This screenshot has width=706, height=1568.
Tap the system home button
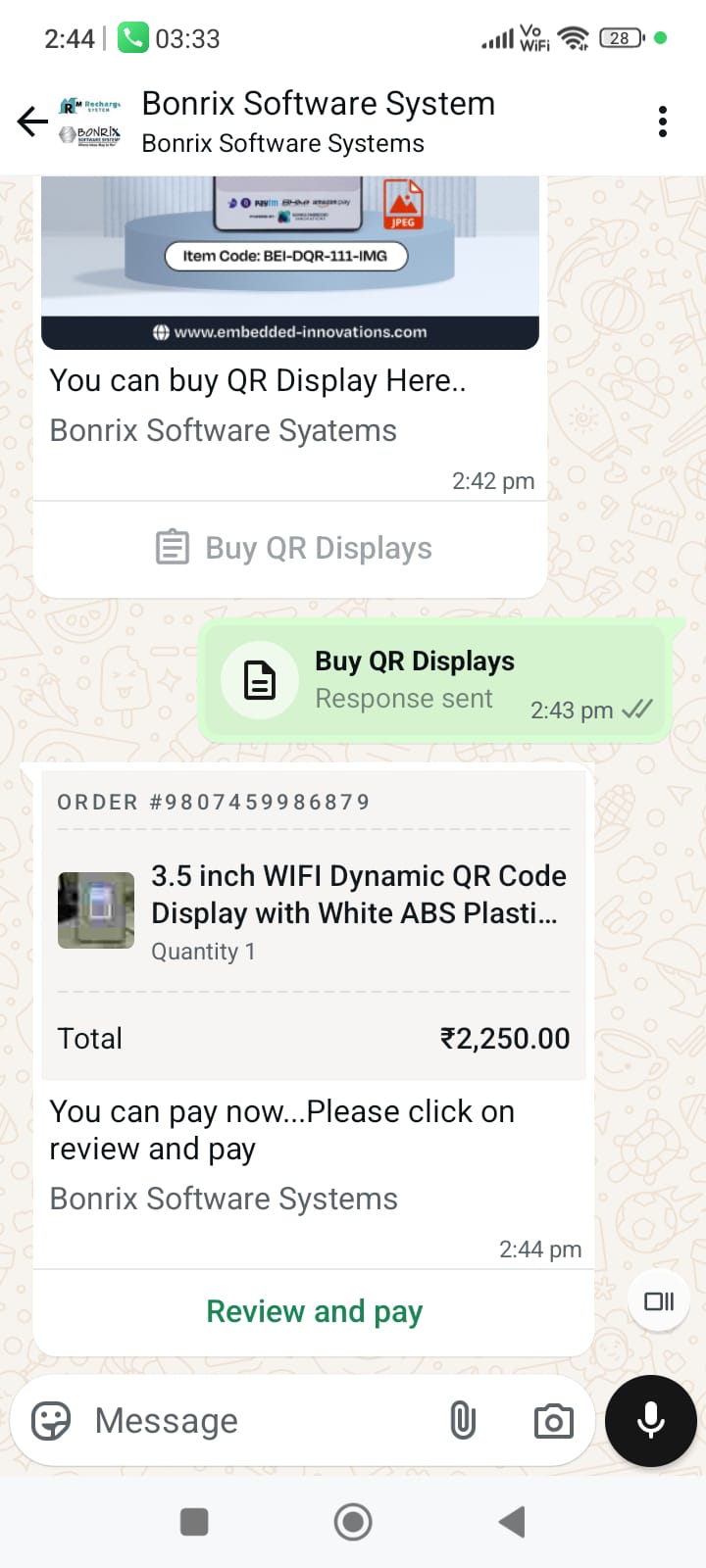click(x=353, y=1522)
